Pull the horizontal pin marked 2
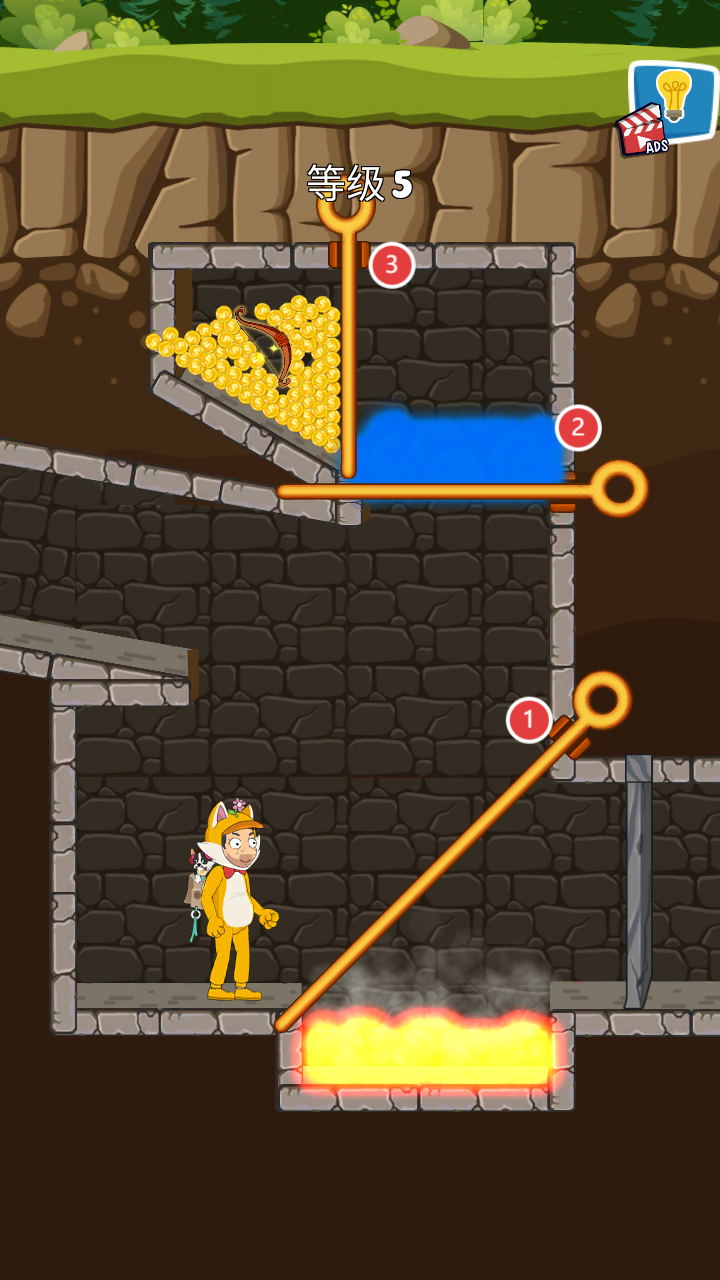This screenshot has height=1280, width=720. (x=619, y=489)
